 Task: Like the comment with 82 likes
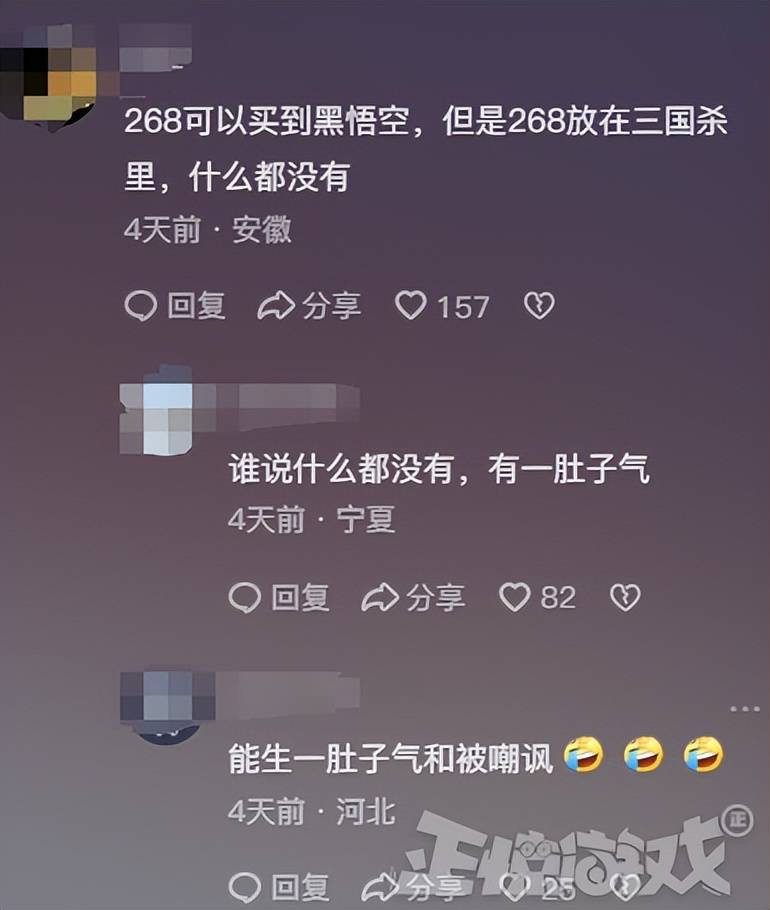[x=514, y=598]
